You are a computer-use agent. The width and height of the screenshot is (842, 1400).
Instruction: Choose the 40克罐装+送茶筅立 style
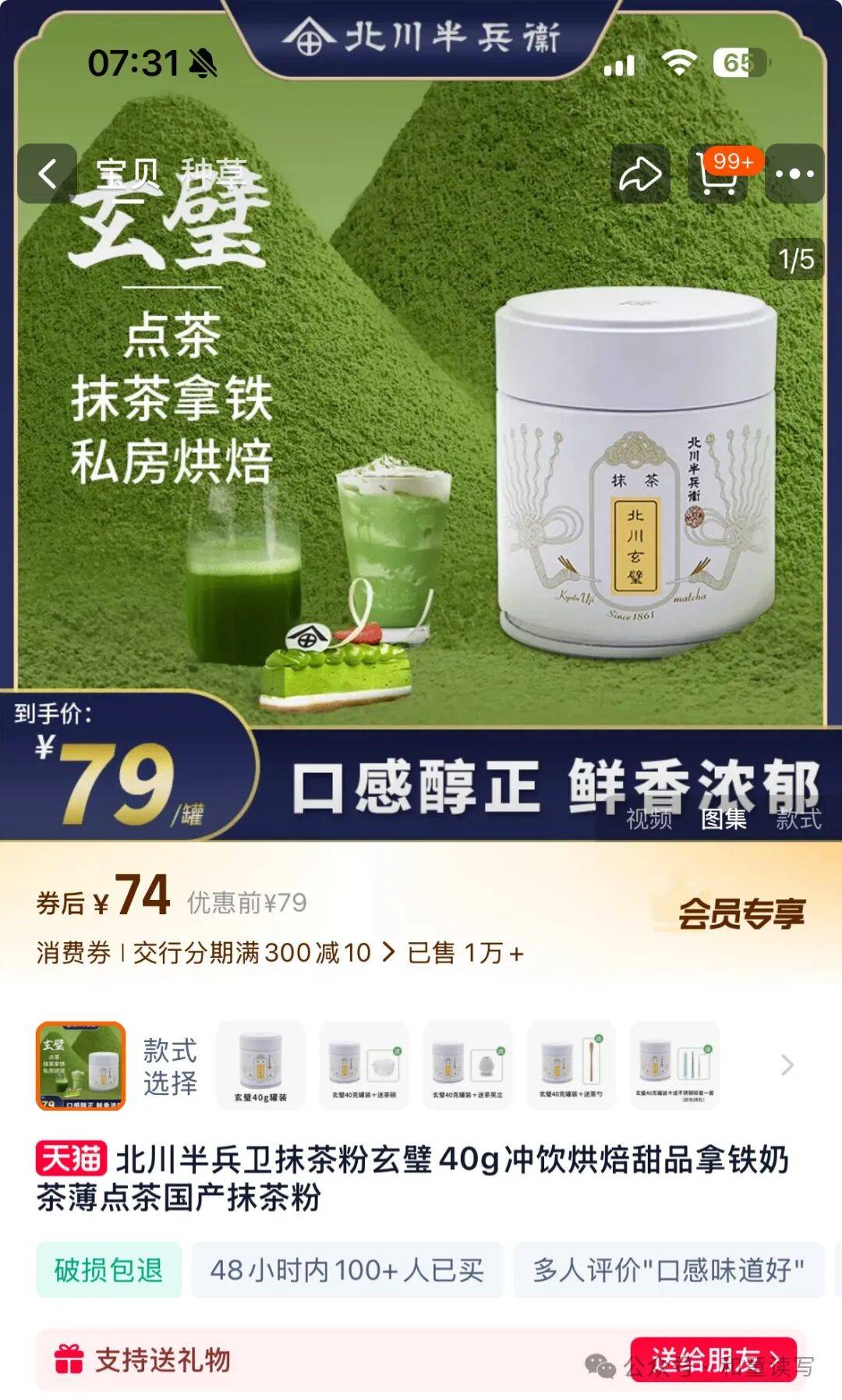click(x=468, y=1065)
